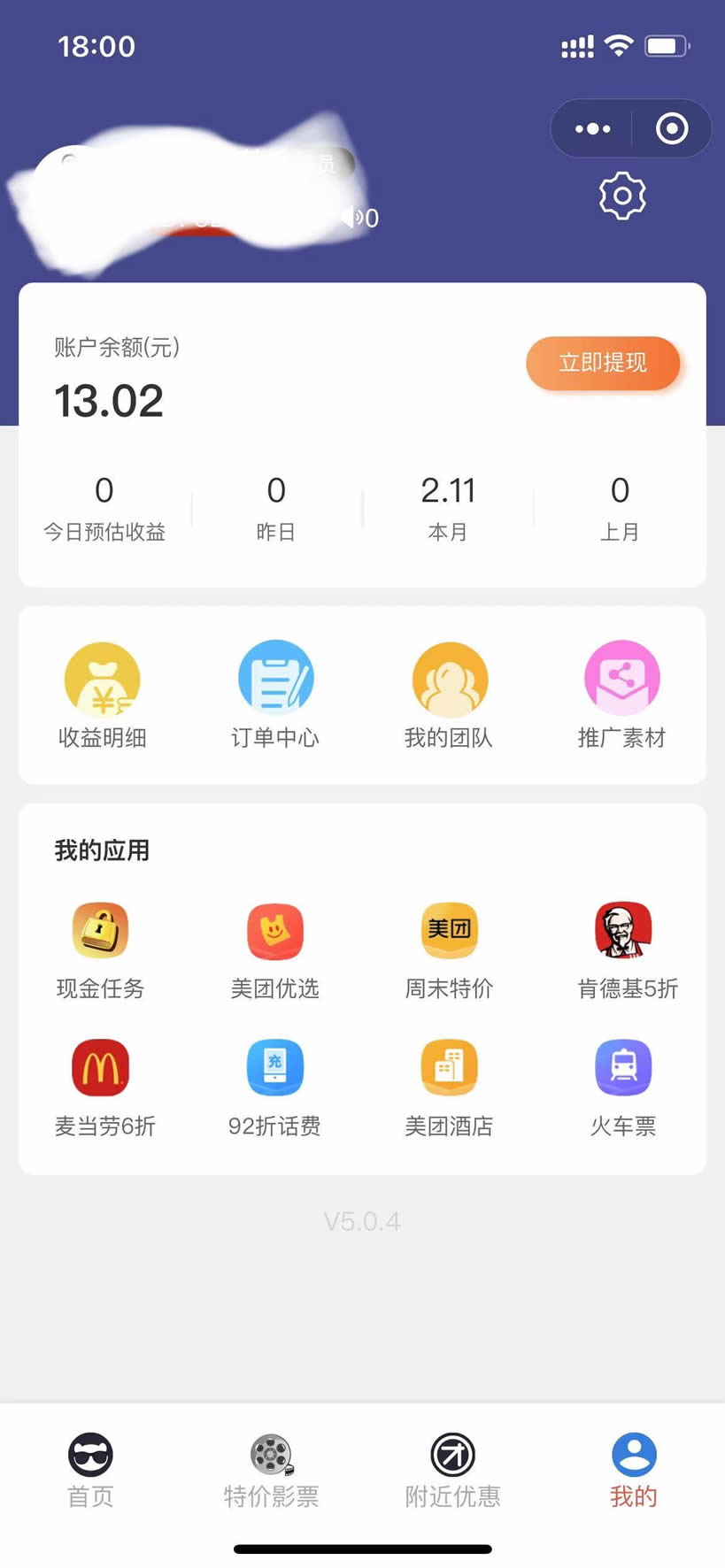The width and height of the screenshot is (725, 1568).
Task: Open the settings gear icon
Action: pos(622,196)
